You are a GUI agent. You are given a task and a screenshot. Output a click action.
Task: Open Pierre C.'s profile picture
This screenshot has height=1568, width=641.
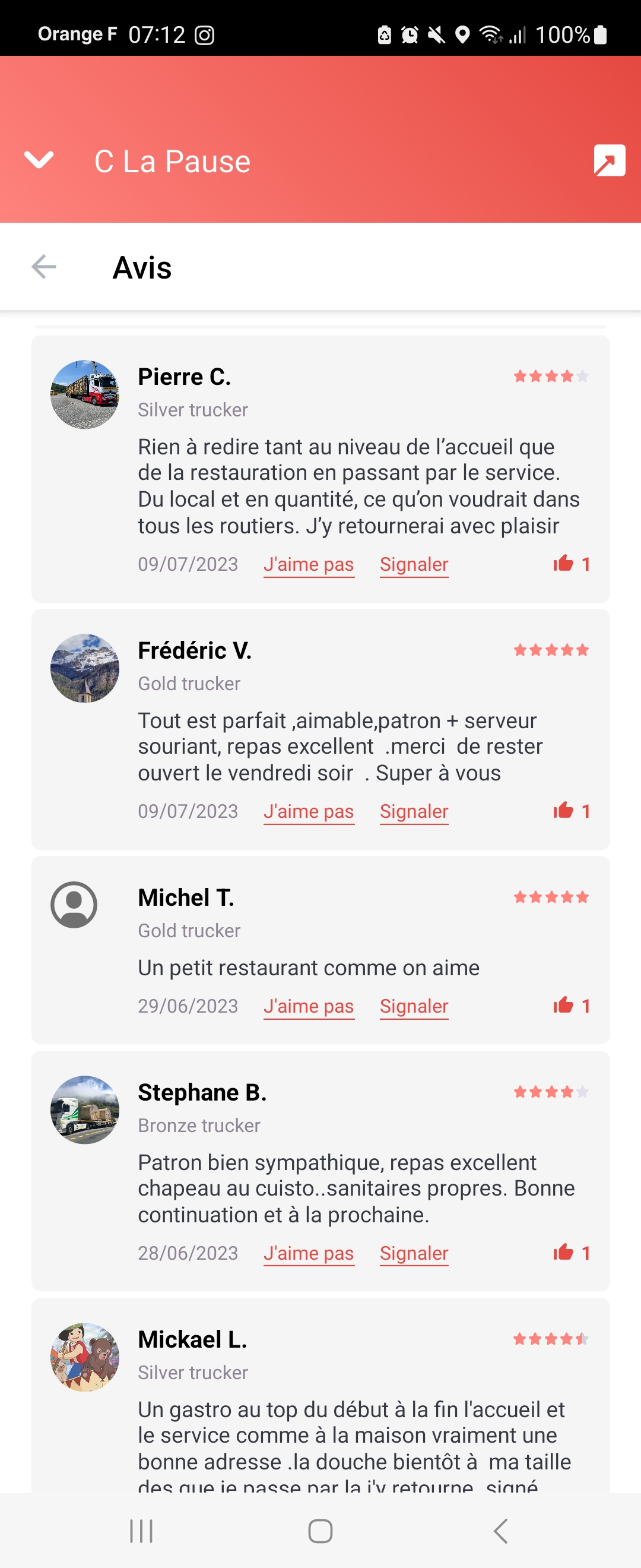coord(84,394)
